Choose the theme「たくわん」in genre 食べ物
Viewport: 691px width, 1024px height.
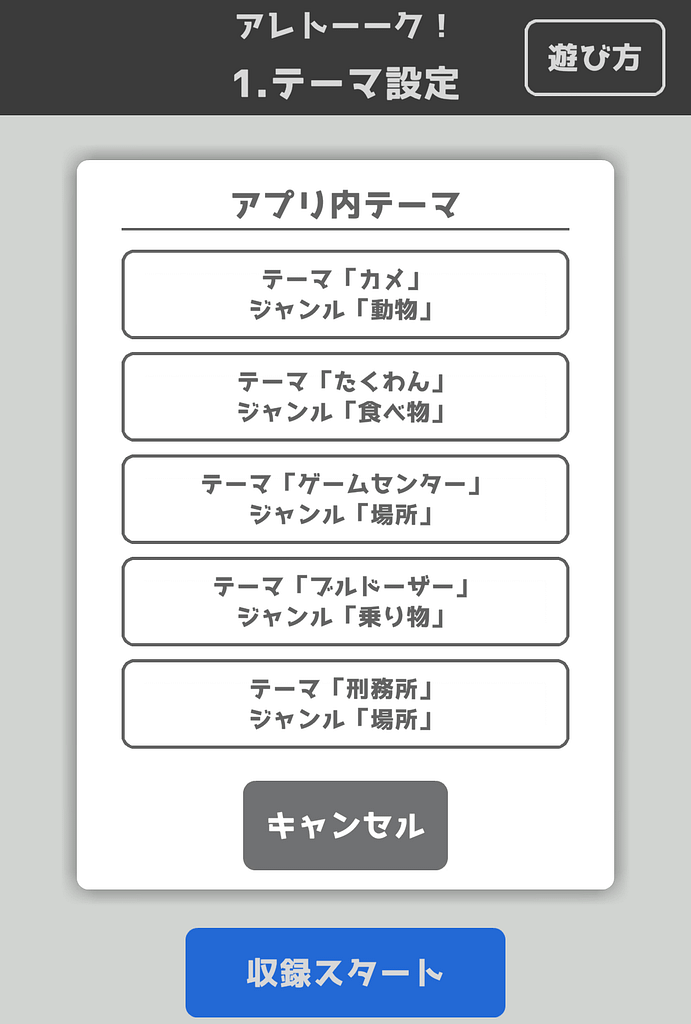345,396
